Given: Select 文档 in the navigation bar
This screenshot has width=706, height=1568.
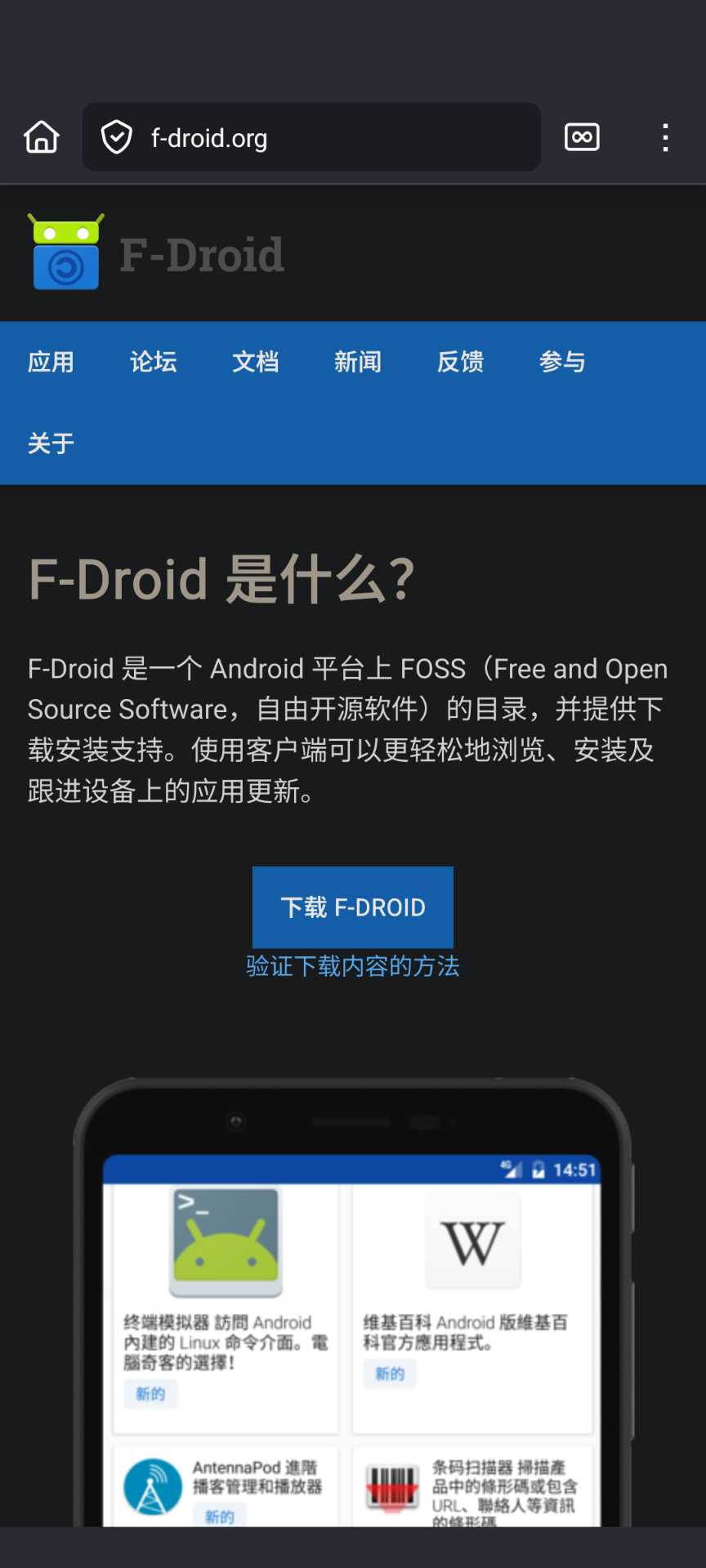Looking at the screenshot, I should pyautogui.click(x=255, y=362).
